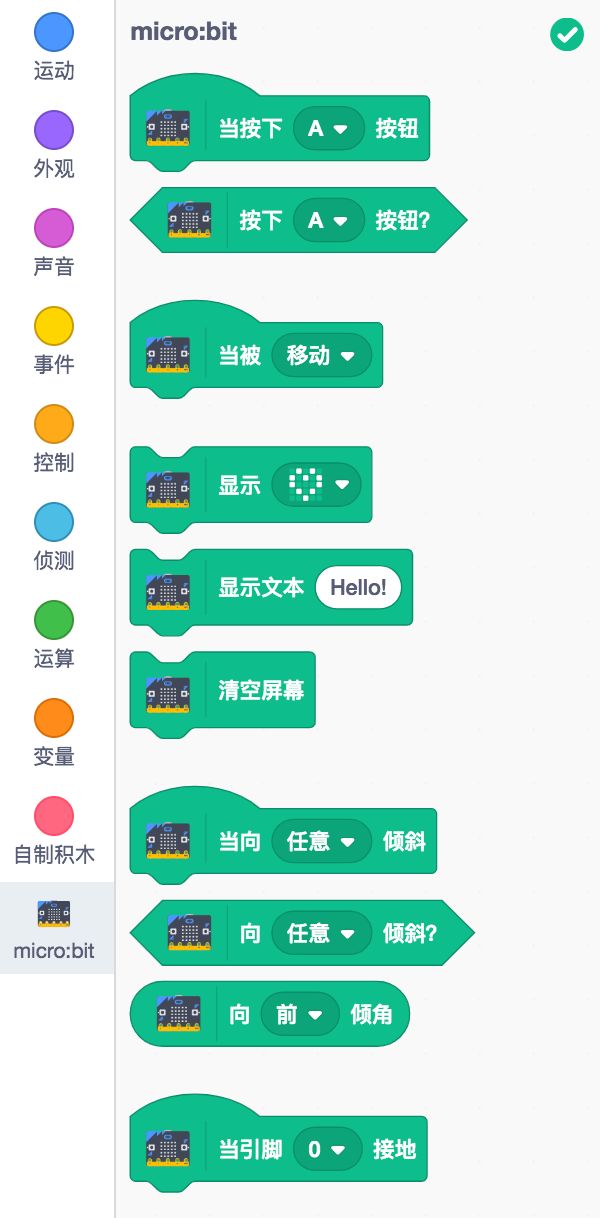Tap the Hello! text field
The width and height of the screenshot is (600, 1218).
(358, 587)
